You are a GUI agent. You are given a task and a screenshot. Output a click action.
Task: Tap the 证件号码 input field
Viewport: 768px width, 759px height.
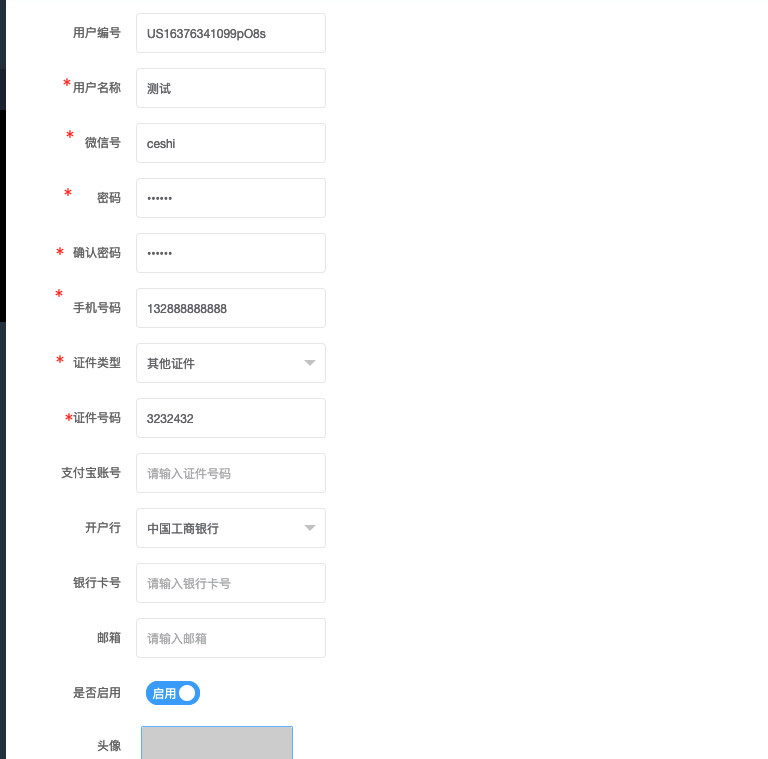230,418
